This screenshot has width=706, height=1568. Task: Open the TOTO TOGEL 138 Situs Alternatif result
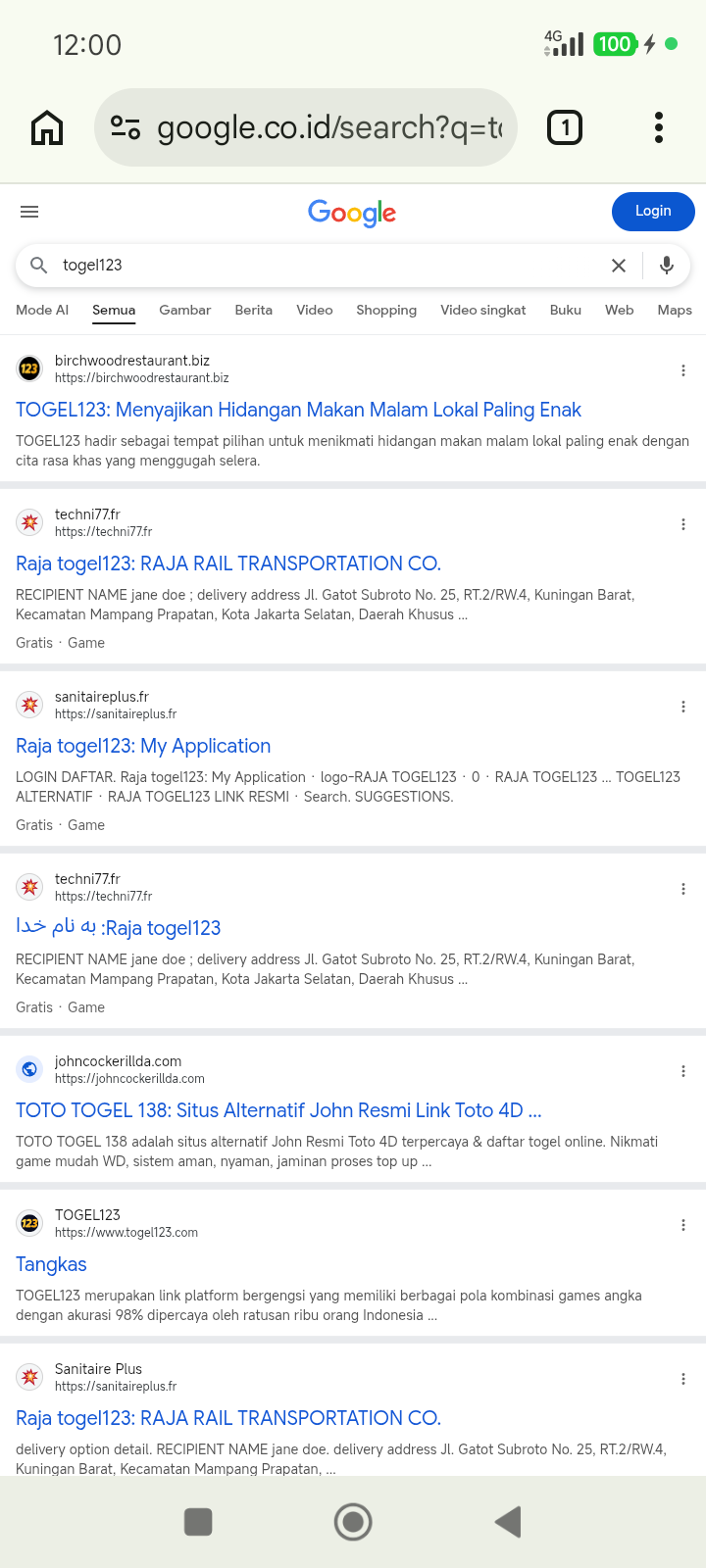[x=278, y=1110]
